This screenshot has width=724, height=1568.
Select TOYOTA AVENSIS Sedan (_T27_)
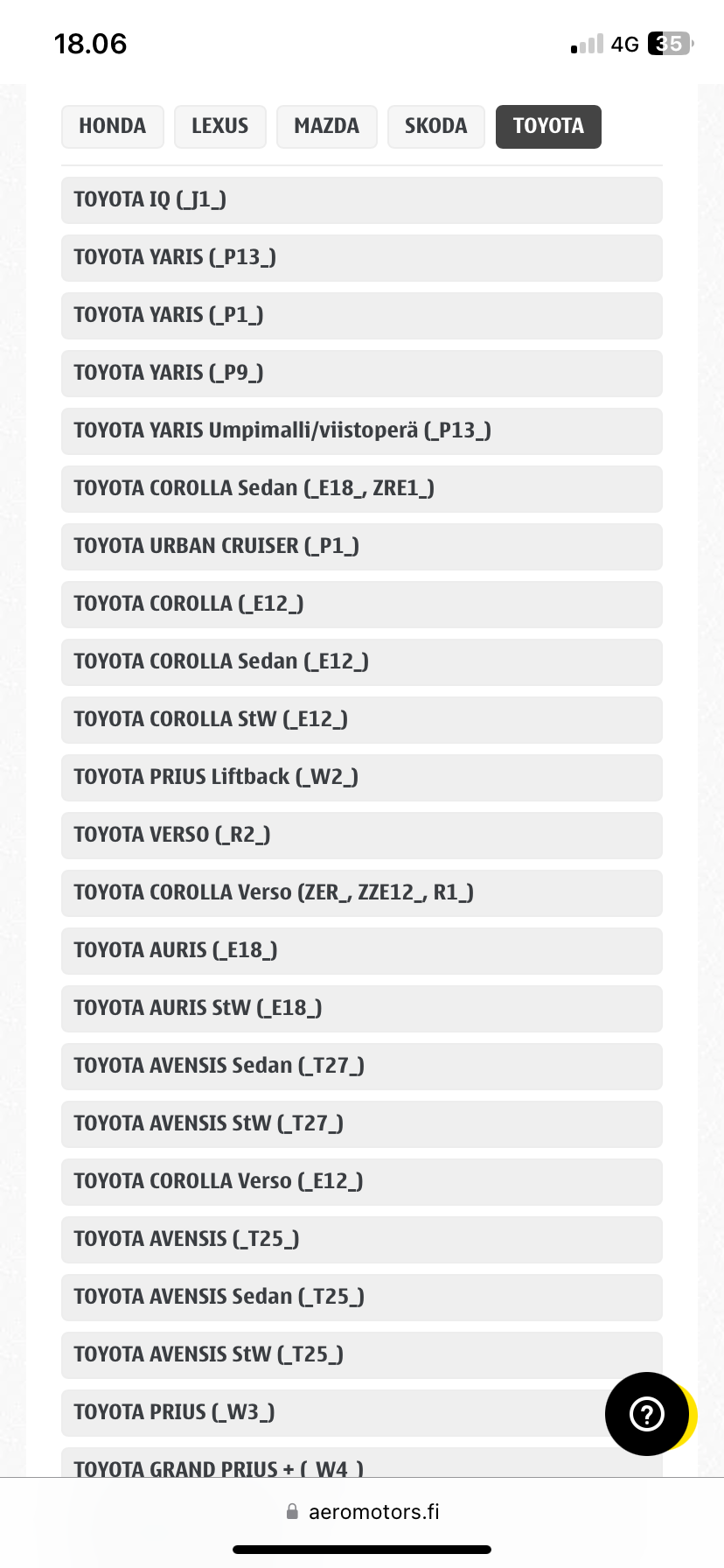tap(361, 1066)
